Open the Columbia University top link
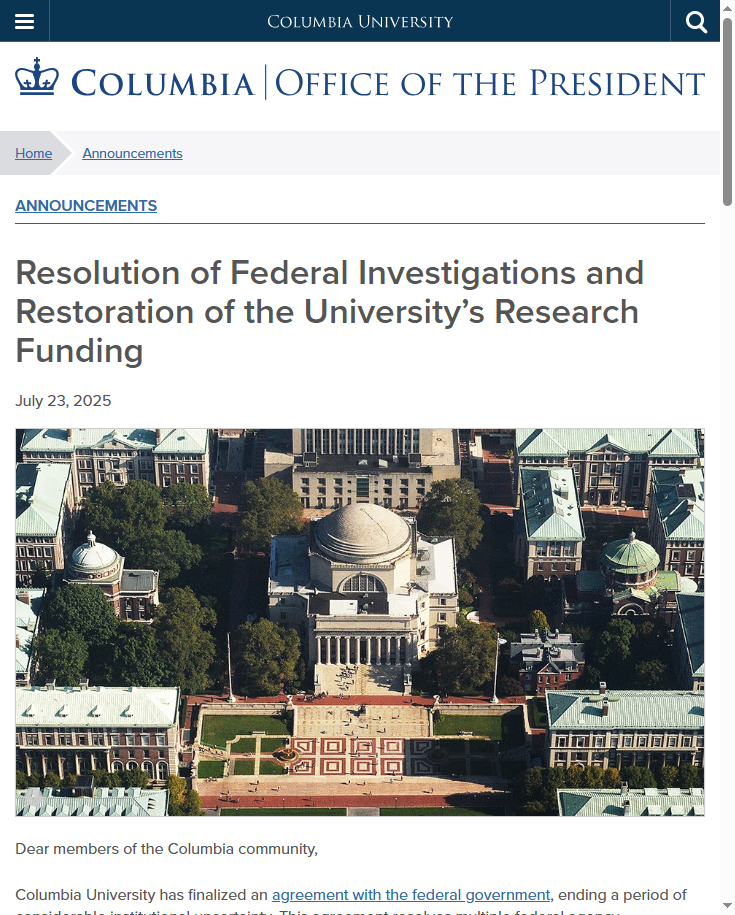 [360, 21]
